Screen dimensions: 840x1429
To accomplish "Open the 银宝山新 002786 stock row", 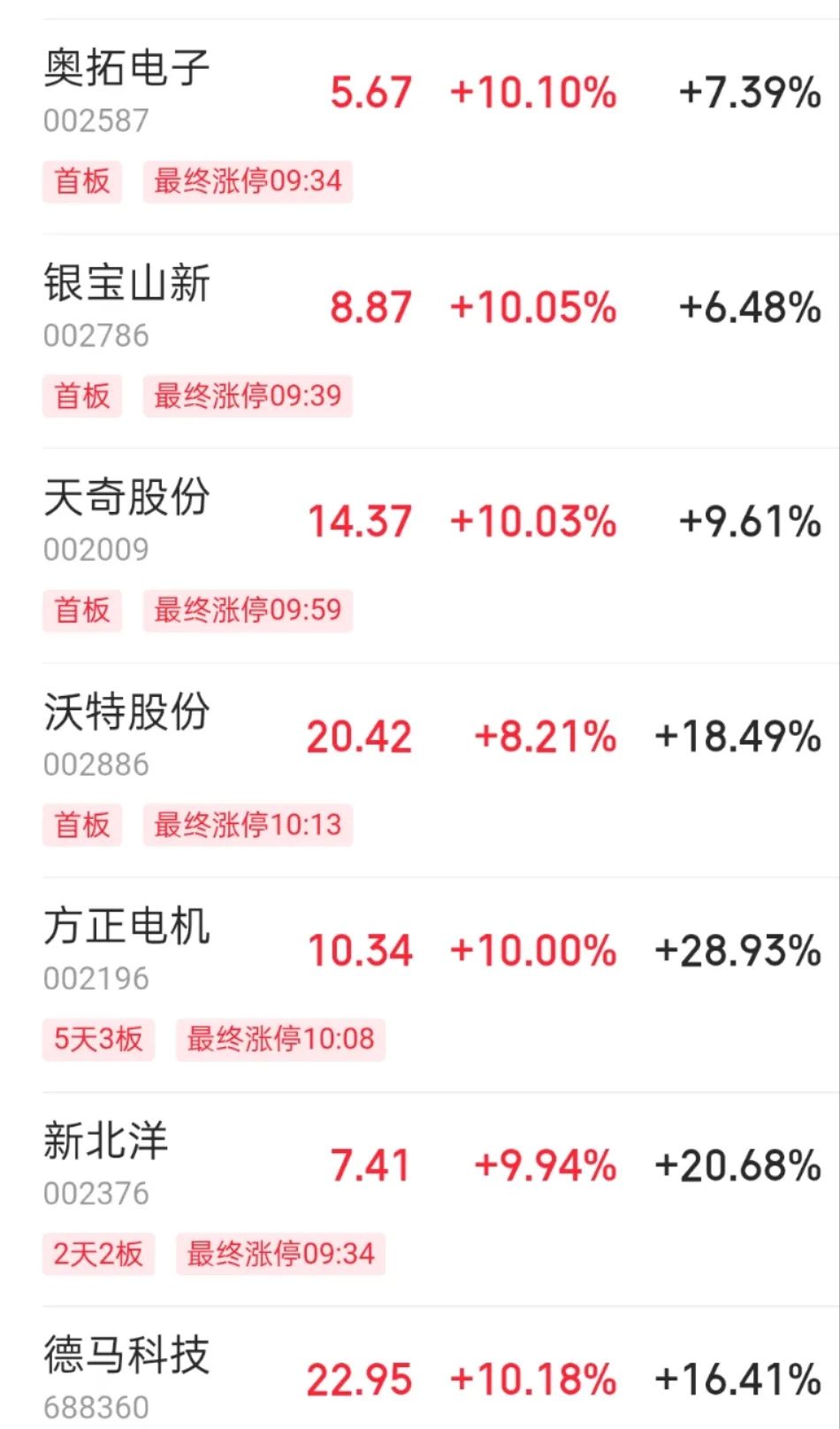I will click(x=420, y=341).
